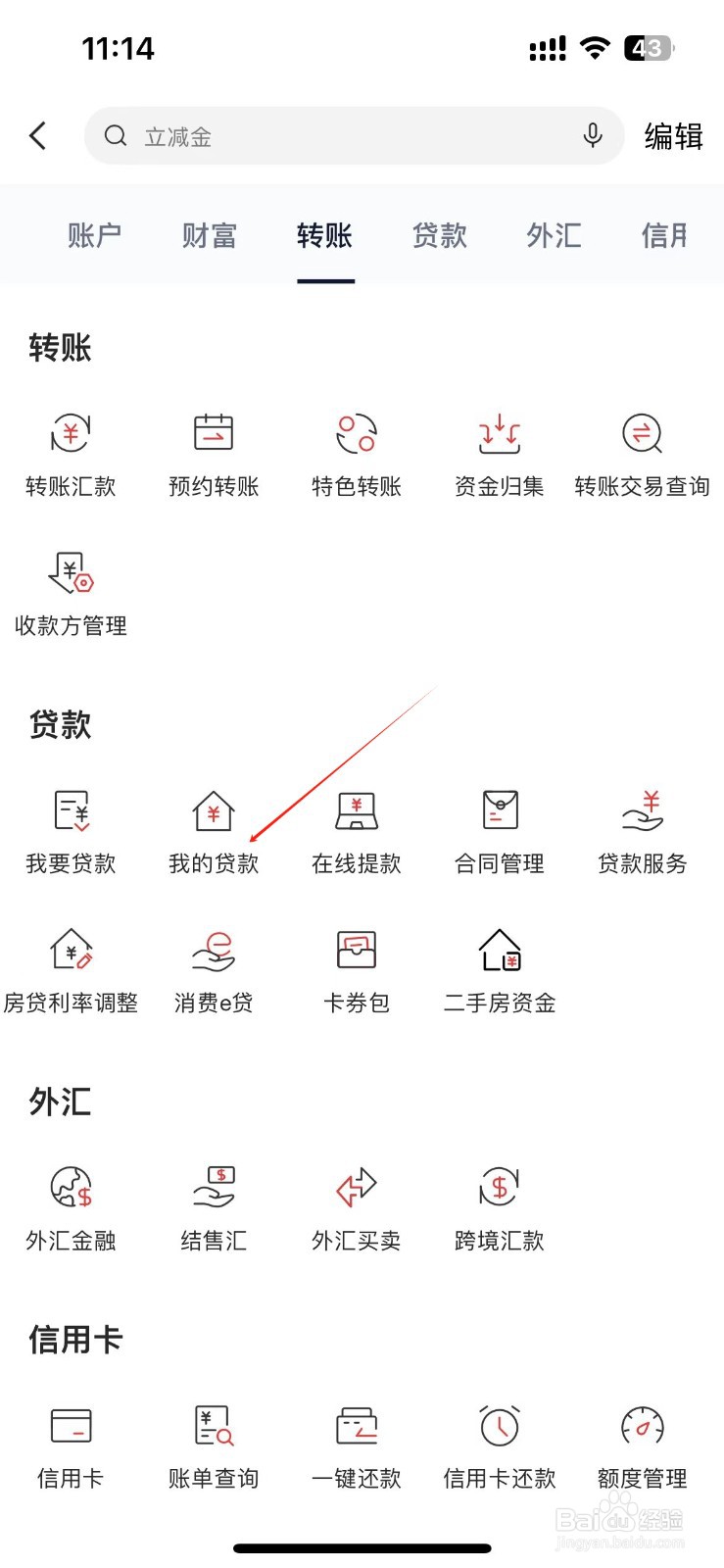Open 转账交易查询 transaction inquiry

[642, 451]
